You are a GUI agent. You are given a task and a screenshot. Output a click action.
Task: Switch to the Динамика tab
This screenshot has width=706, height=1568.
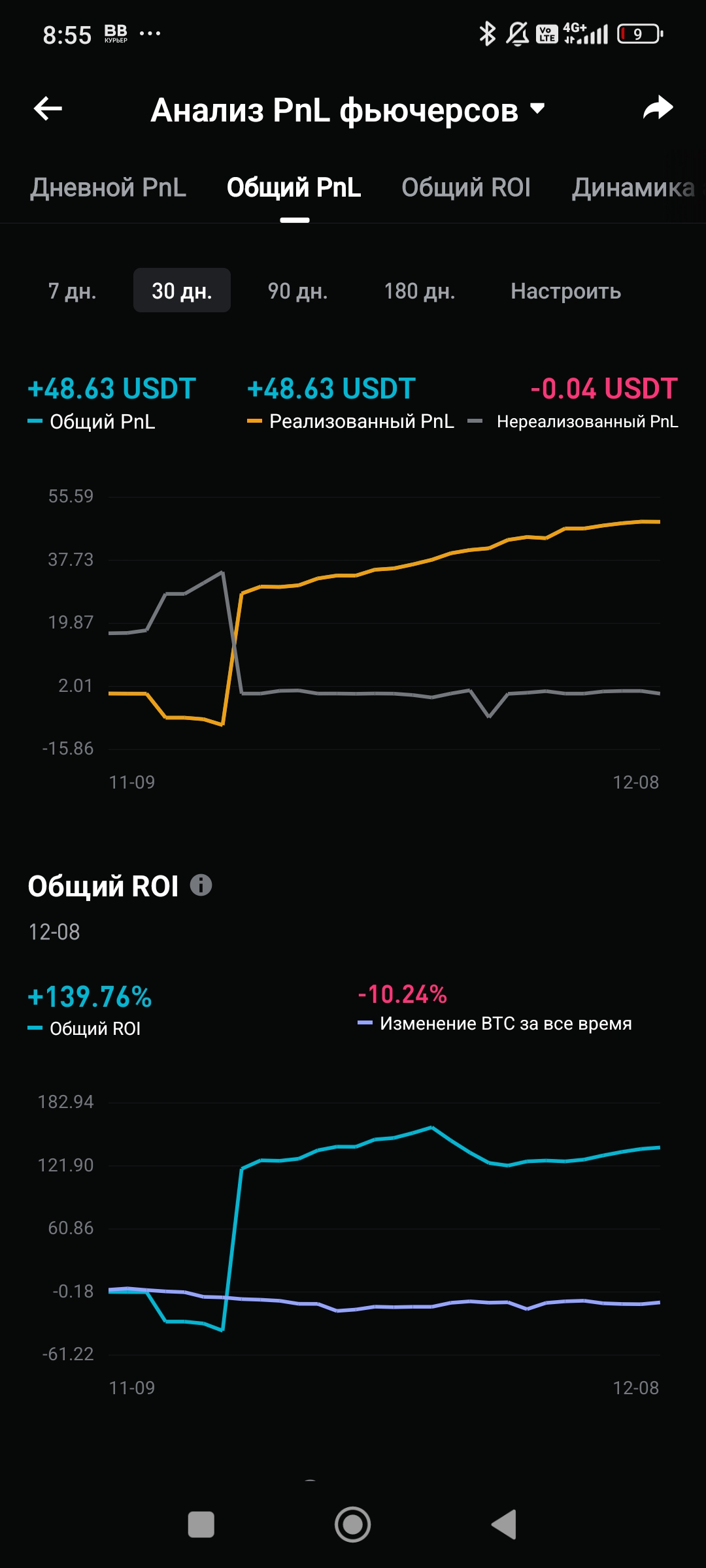point(633,188)
